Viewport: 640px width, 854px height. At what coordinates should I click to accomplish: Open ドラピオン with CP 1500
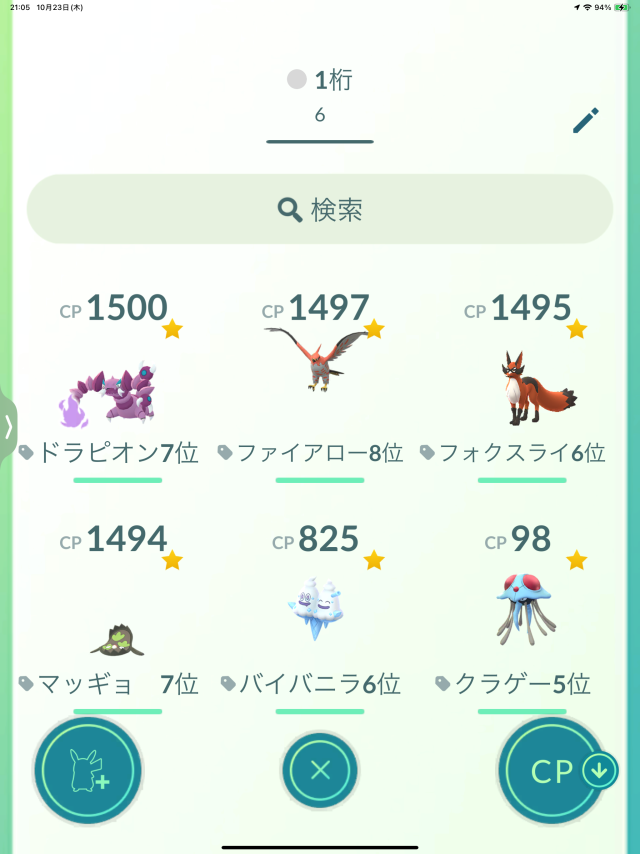click(116, 394)
